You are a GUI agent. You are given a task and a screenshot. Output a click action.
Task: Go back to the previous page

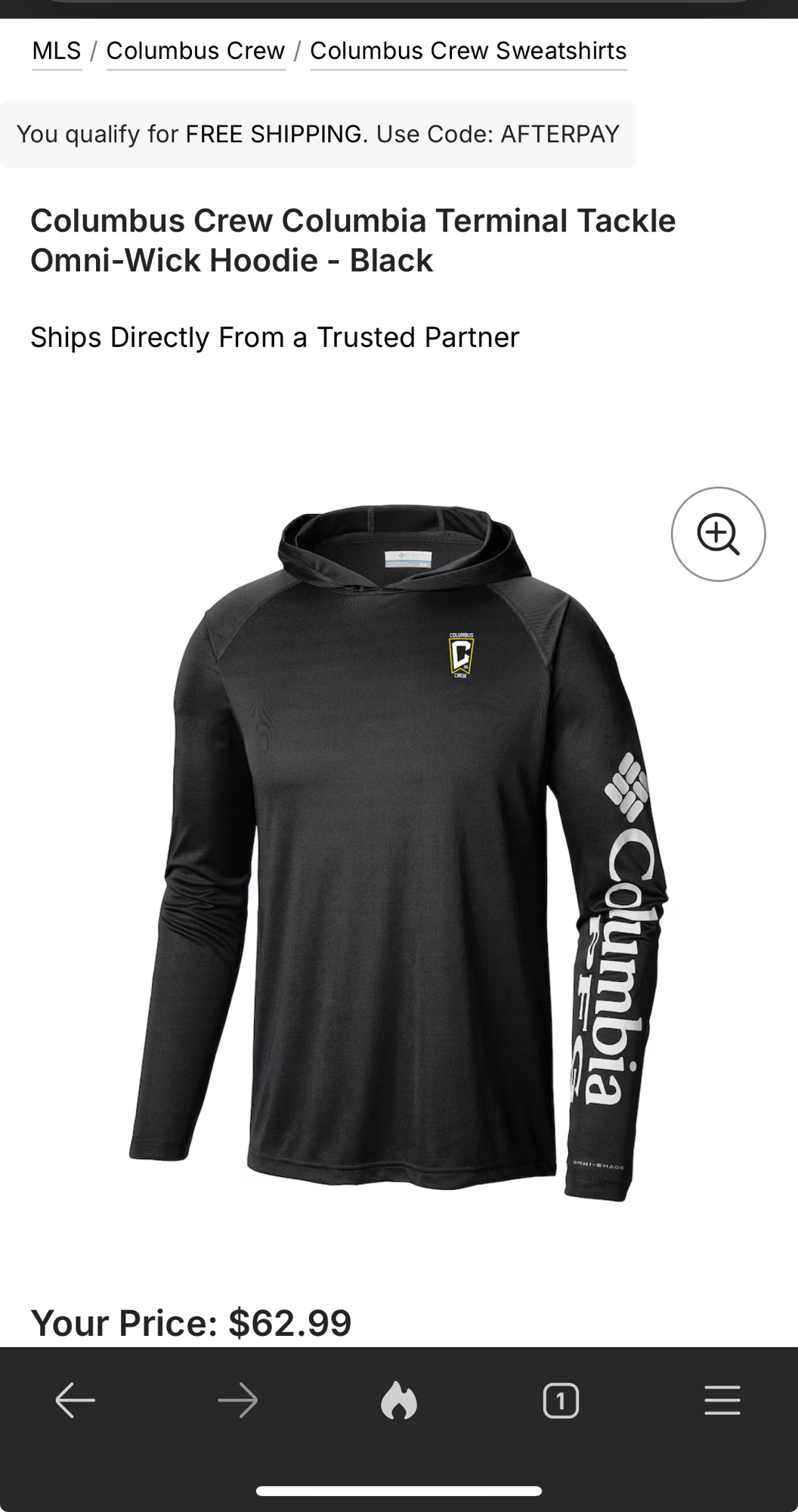pos(76,1401)
